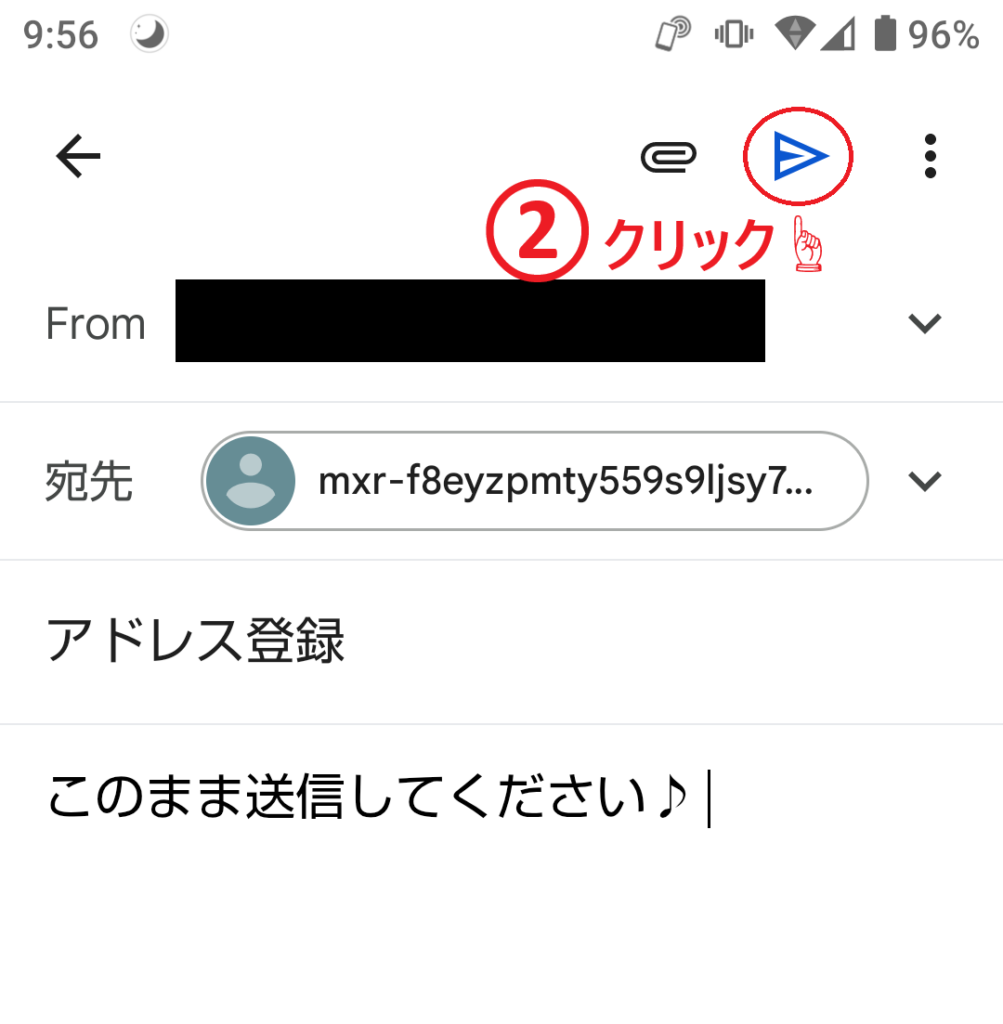Send the email with the arrow icon

point(799,156)
